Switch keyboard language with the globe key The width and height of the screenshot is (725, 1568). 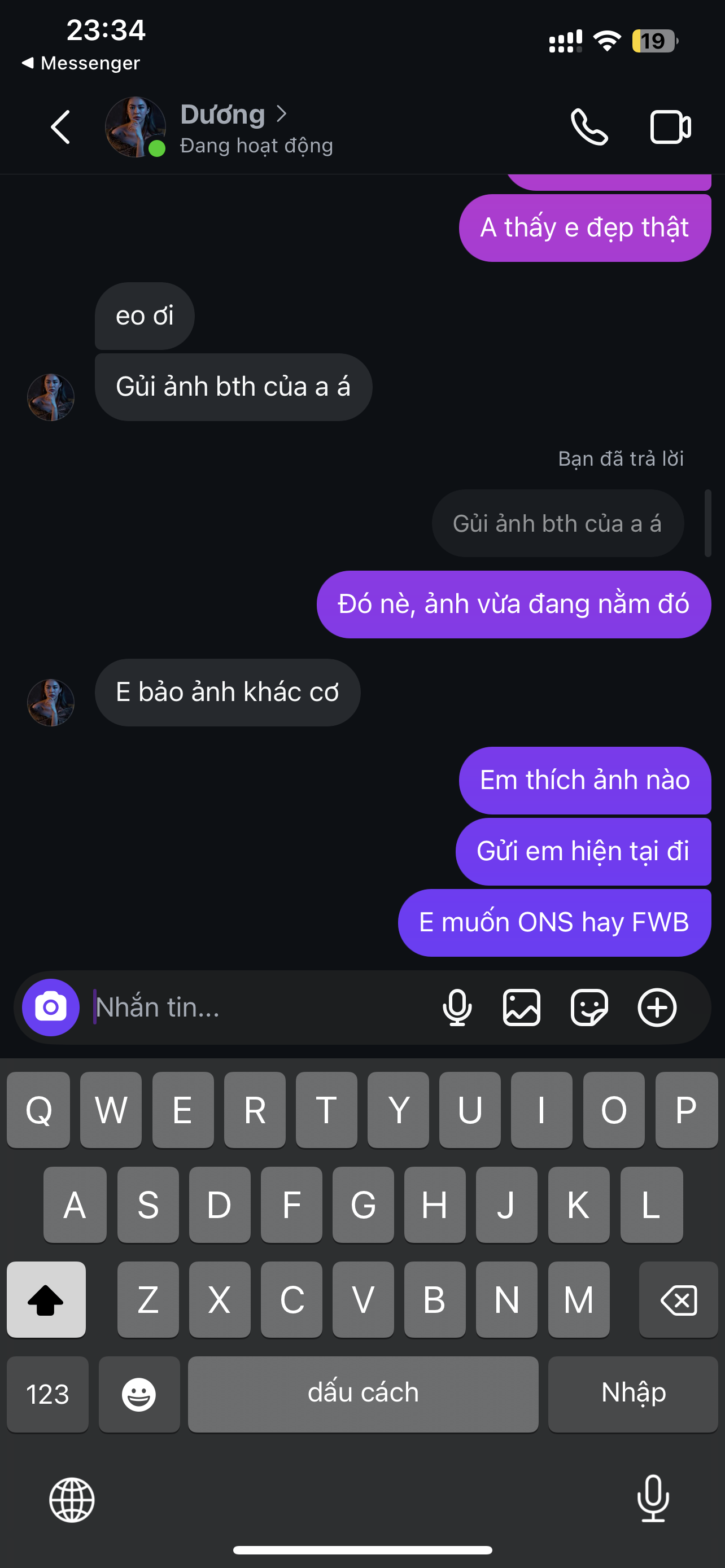click(72, 1500)
